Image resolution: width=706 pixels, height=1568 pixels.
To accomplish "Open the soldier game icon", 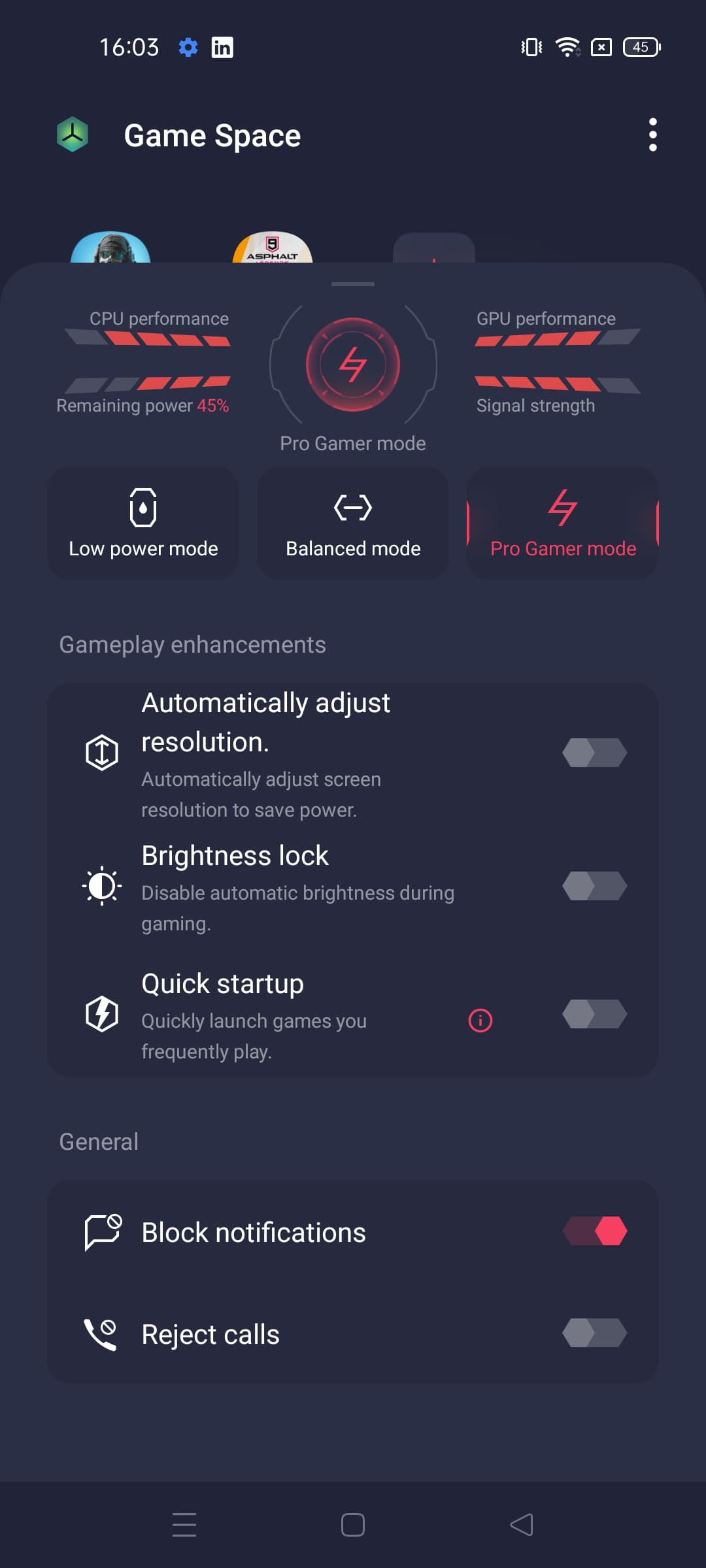I will pos(110,250).
